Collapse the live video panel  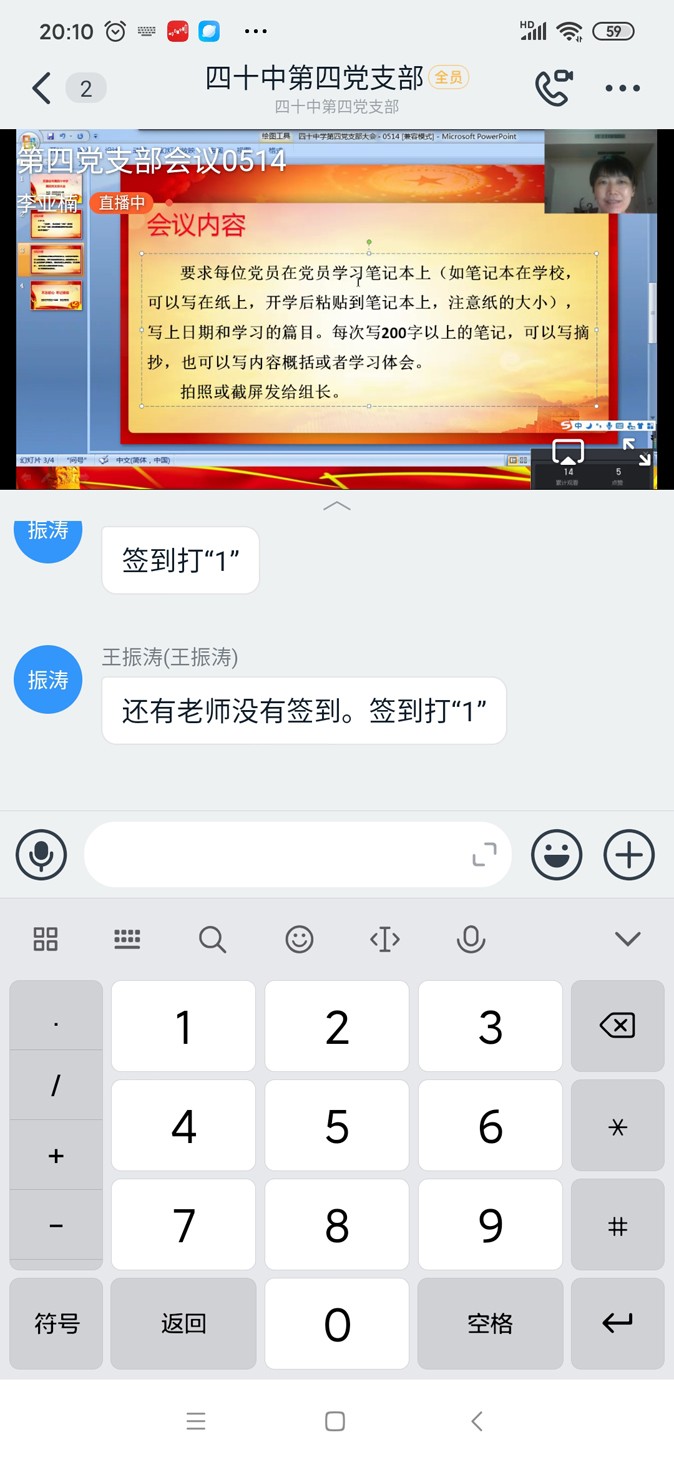tap(337, 506)
